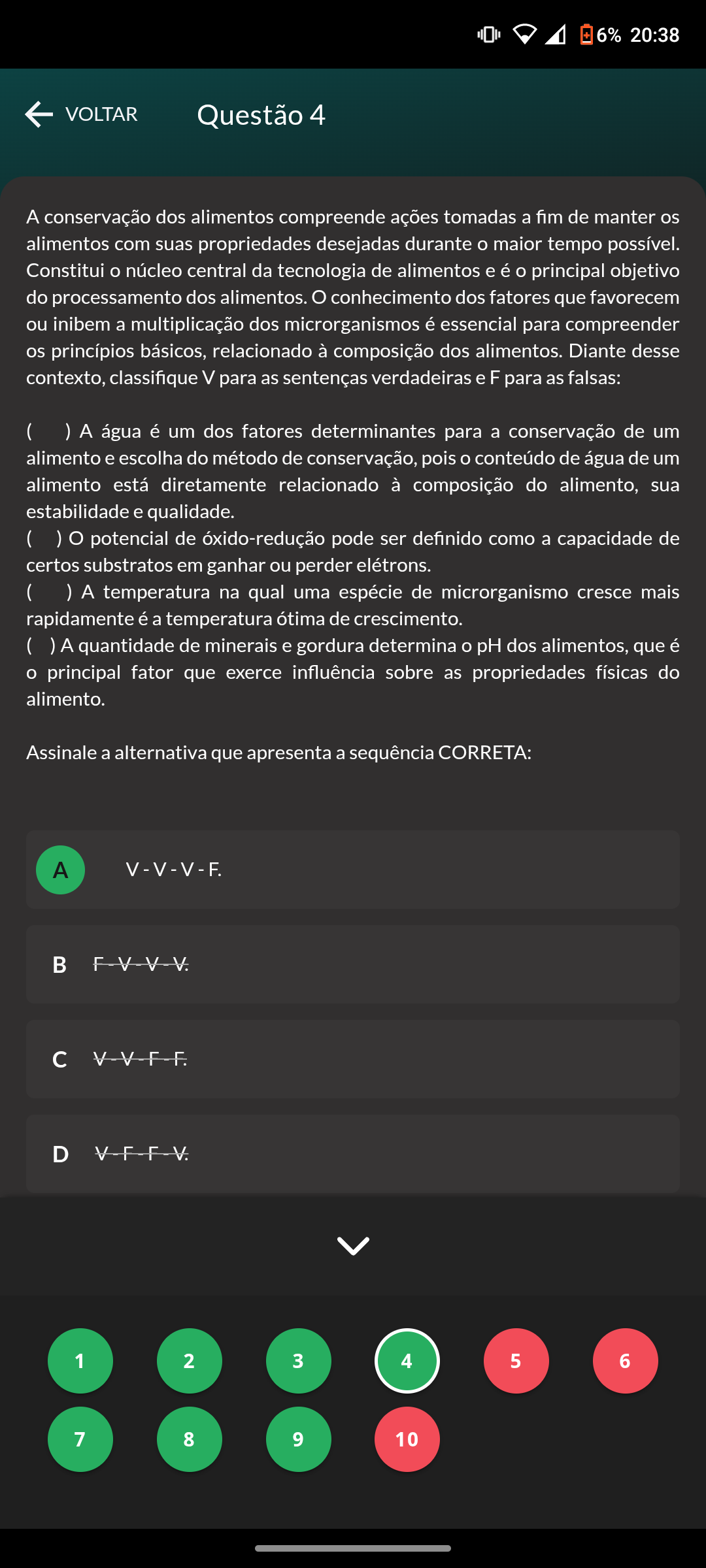Collapse the question navigator with the chevron
The image size is (706, 1568).
point(353,1246)
